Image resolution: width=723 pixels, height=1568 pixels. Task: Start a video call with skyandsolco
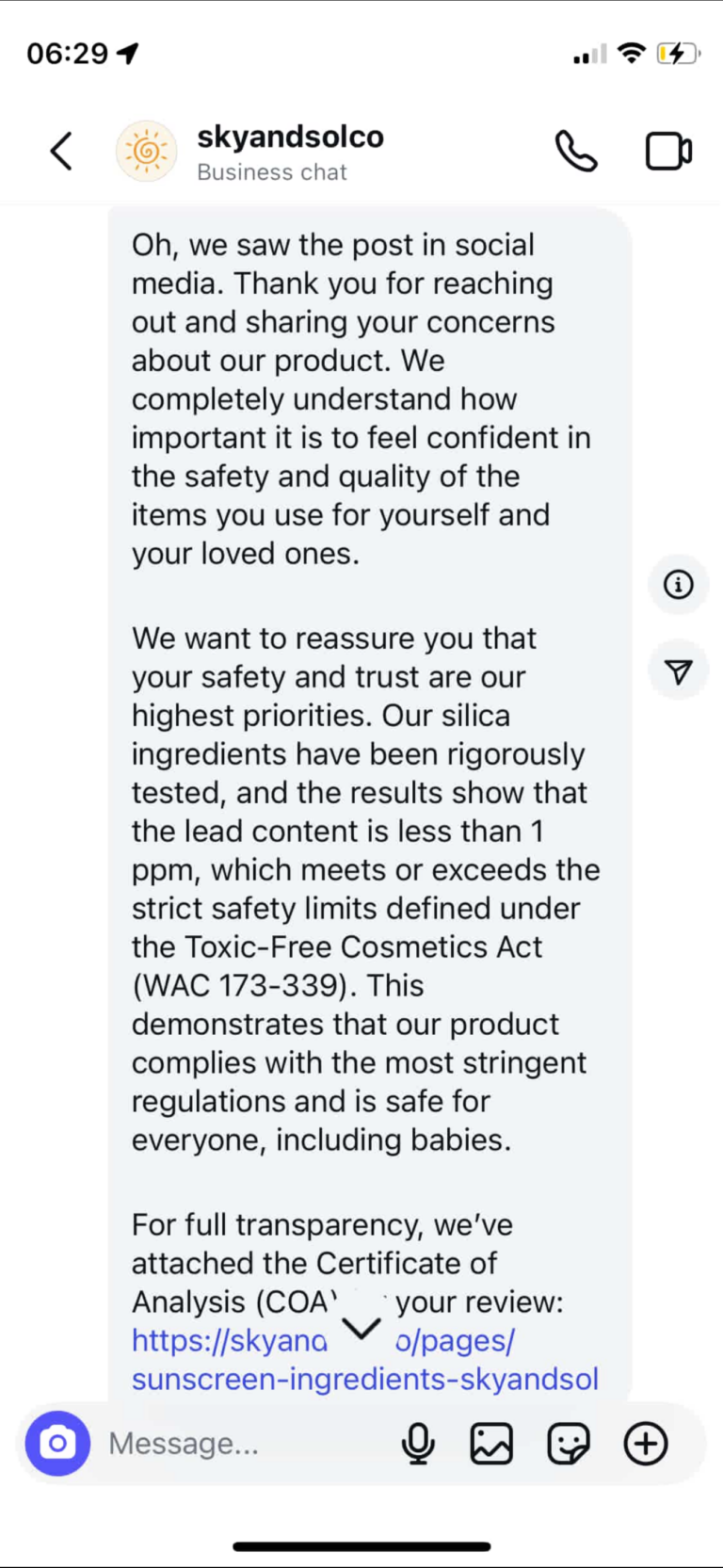(x=668, y=151)
